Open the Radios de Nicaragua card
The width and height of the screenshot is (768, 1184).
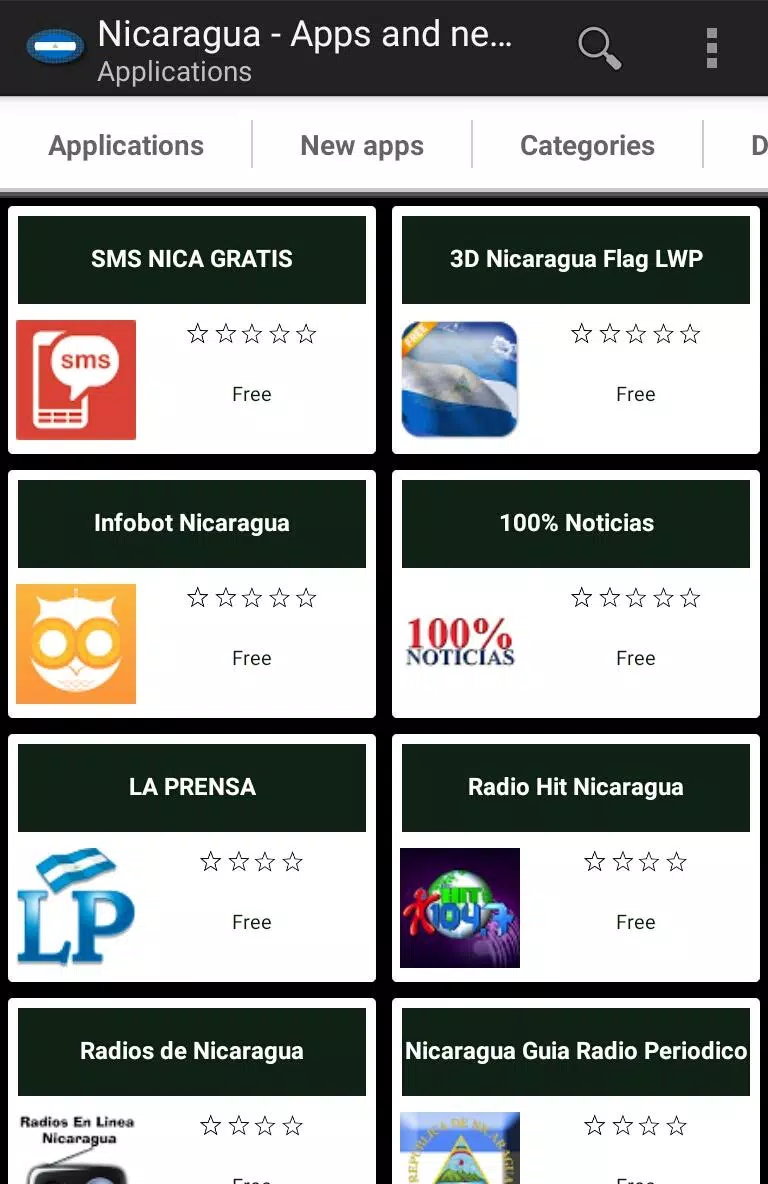[192, 1092]
